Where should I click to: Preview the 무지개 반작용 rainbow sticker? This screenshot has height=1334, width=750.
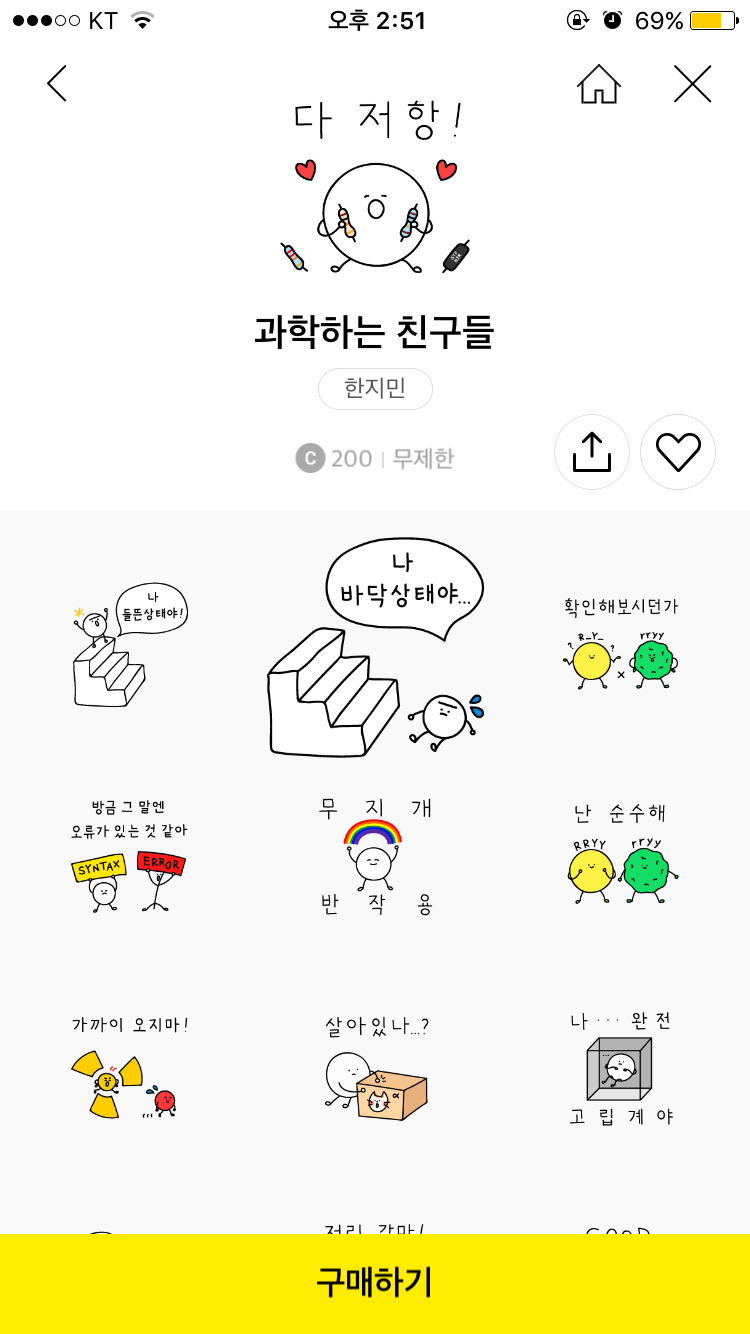(x=374, y=858)
